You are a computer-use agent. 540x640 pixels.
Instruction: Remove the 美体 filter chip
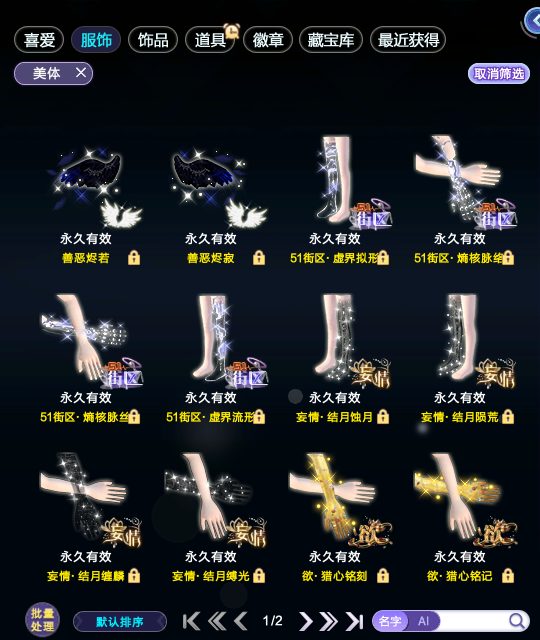pos(81,73)
